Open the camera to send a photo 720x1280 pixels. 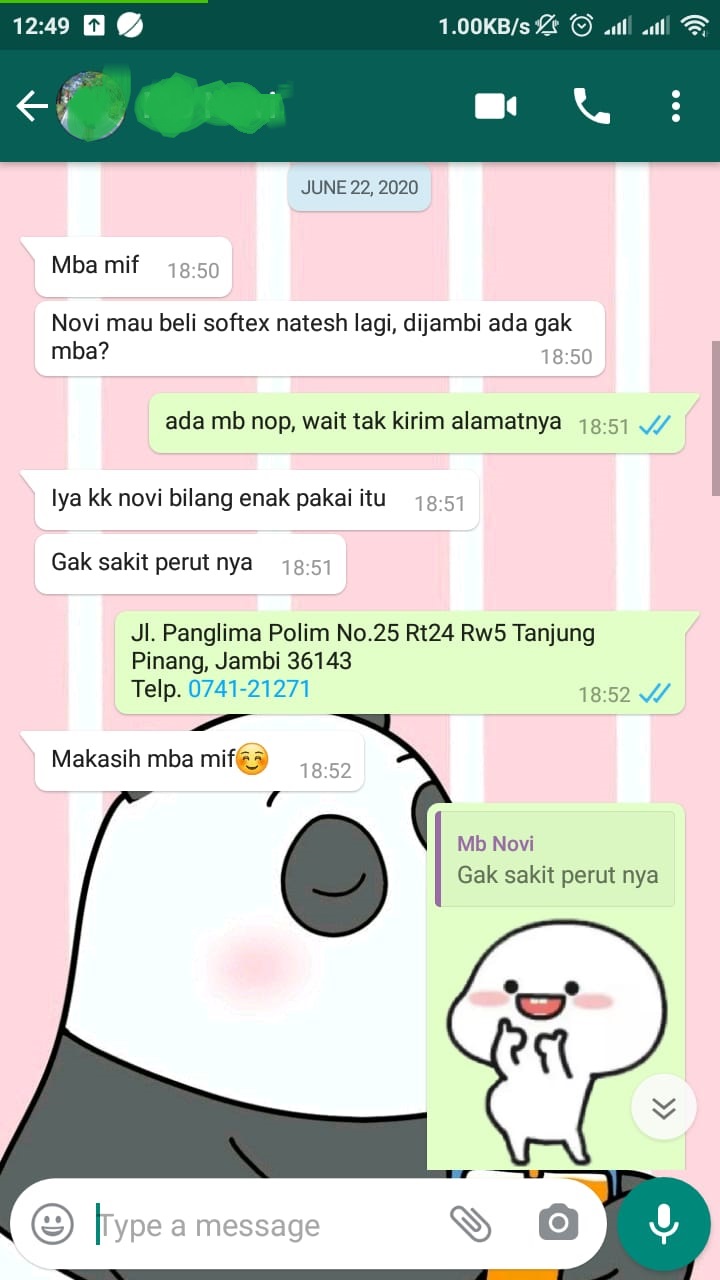coord(558,1223)
